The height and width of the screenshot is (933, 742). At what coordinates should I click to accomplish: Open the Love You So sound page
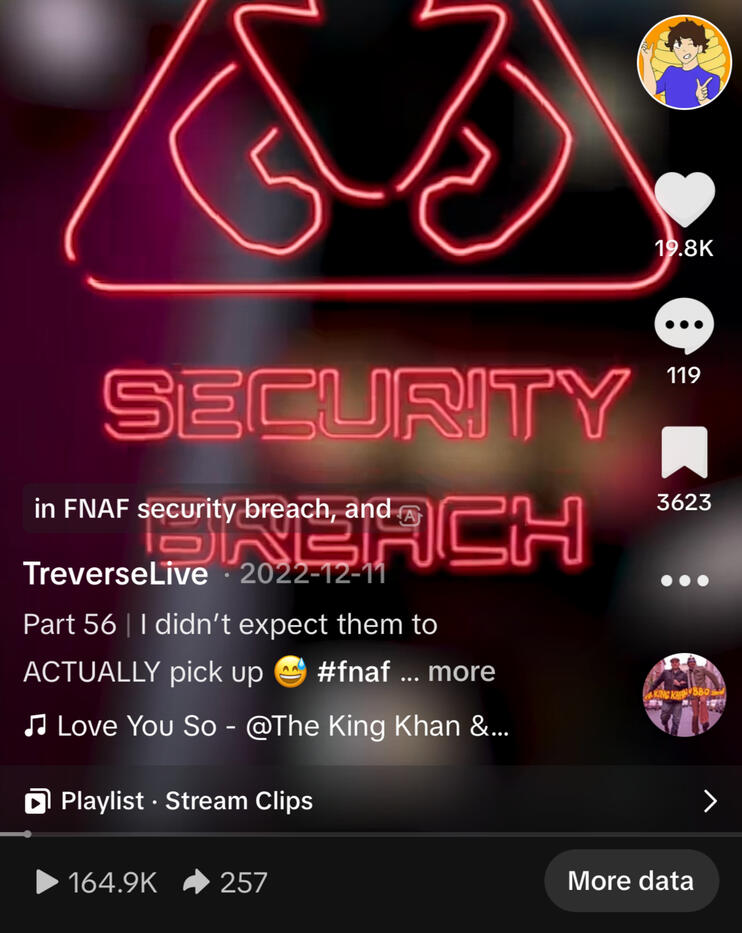tap(270, 725)
